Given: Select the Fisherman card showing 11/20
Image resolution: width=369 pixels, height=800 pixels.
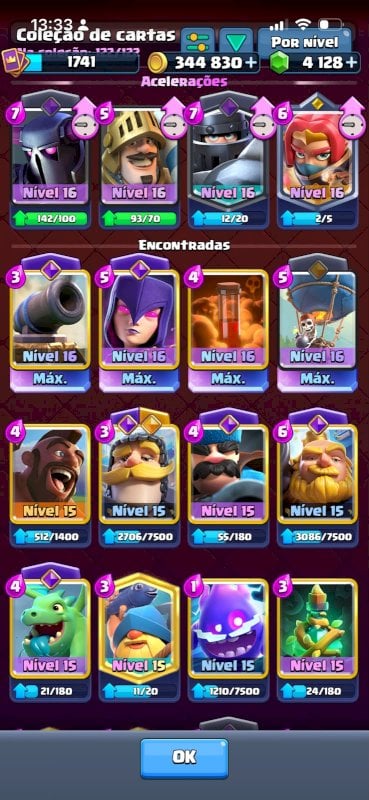Looking at the screenshot, I should (x=139, y=638).
